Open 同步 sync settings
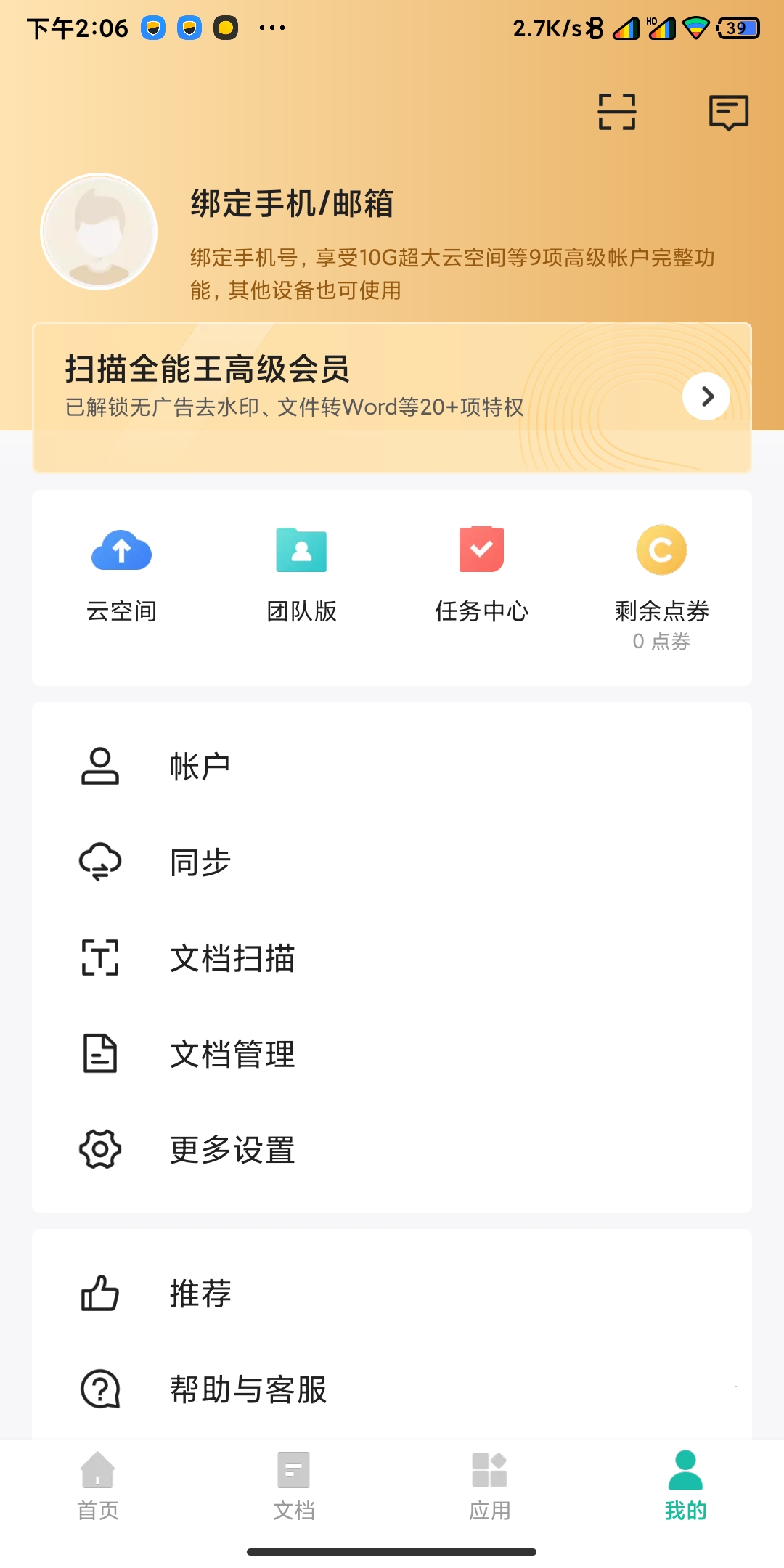The height and width of the screenshot is (1568, 784). pyautogui.click(x=200, y=862)
